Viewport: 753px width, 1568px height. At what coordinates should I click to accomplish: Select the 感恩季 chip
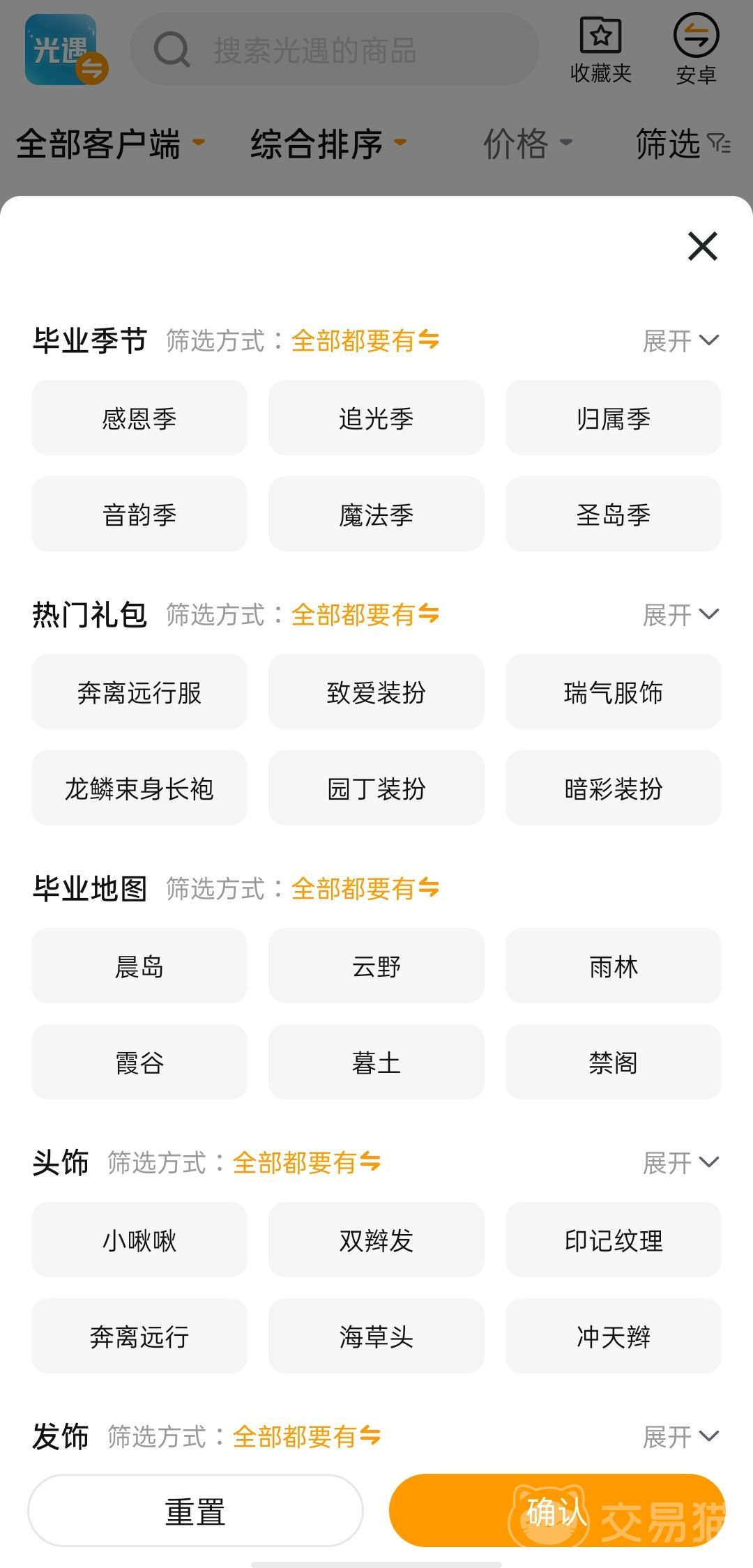pos(139,418)
